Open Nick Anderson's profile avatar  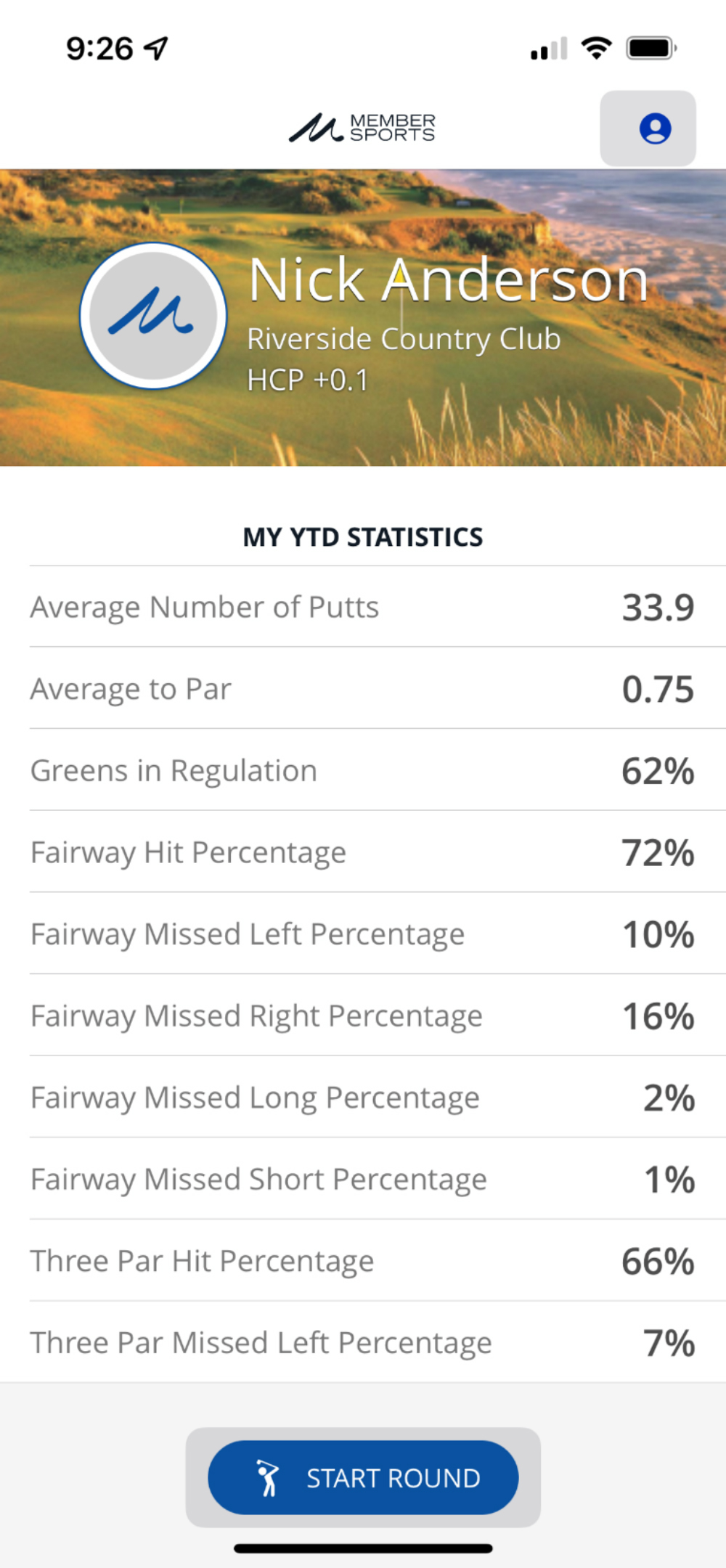click(x=153, y=316)
